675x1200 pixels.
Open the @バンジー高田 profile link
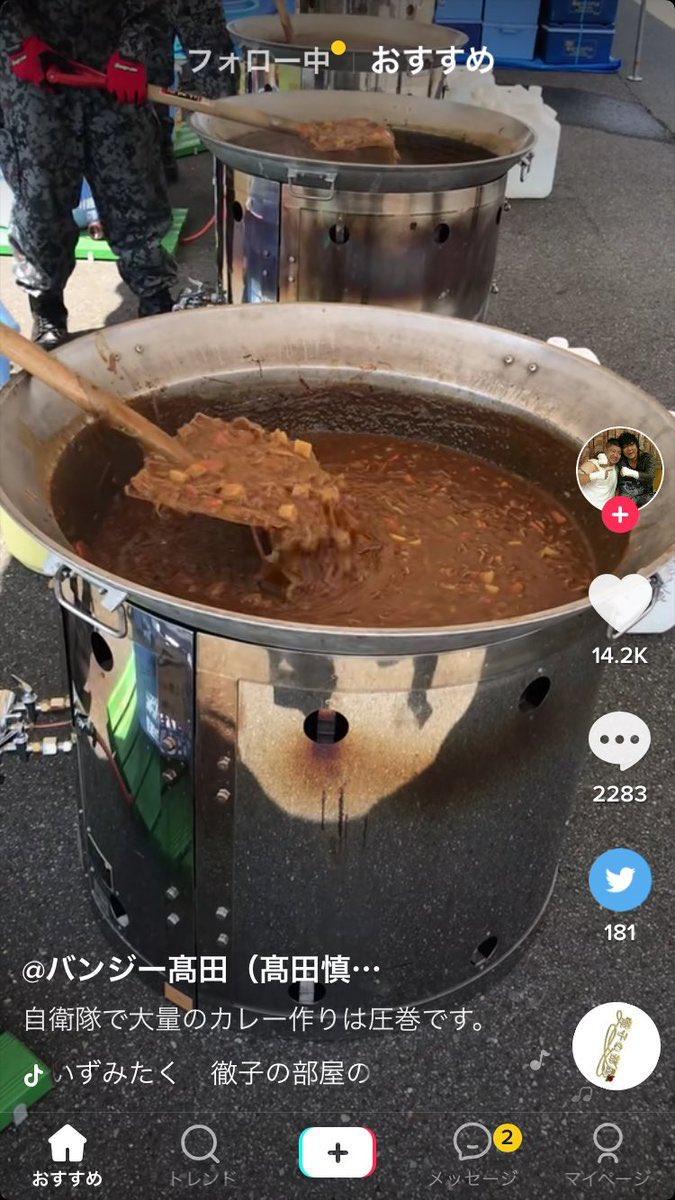click(x=202, y=969)
